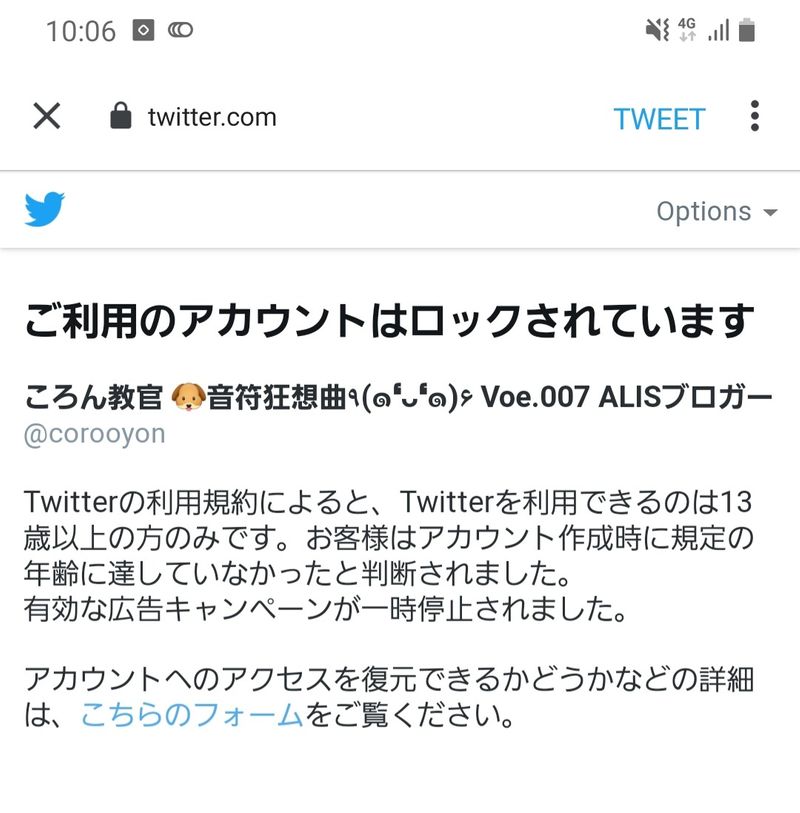The image size is (800, 813).
Task: Tap the TWEET button
Action: [x=659, y=118]
